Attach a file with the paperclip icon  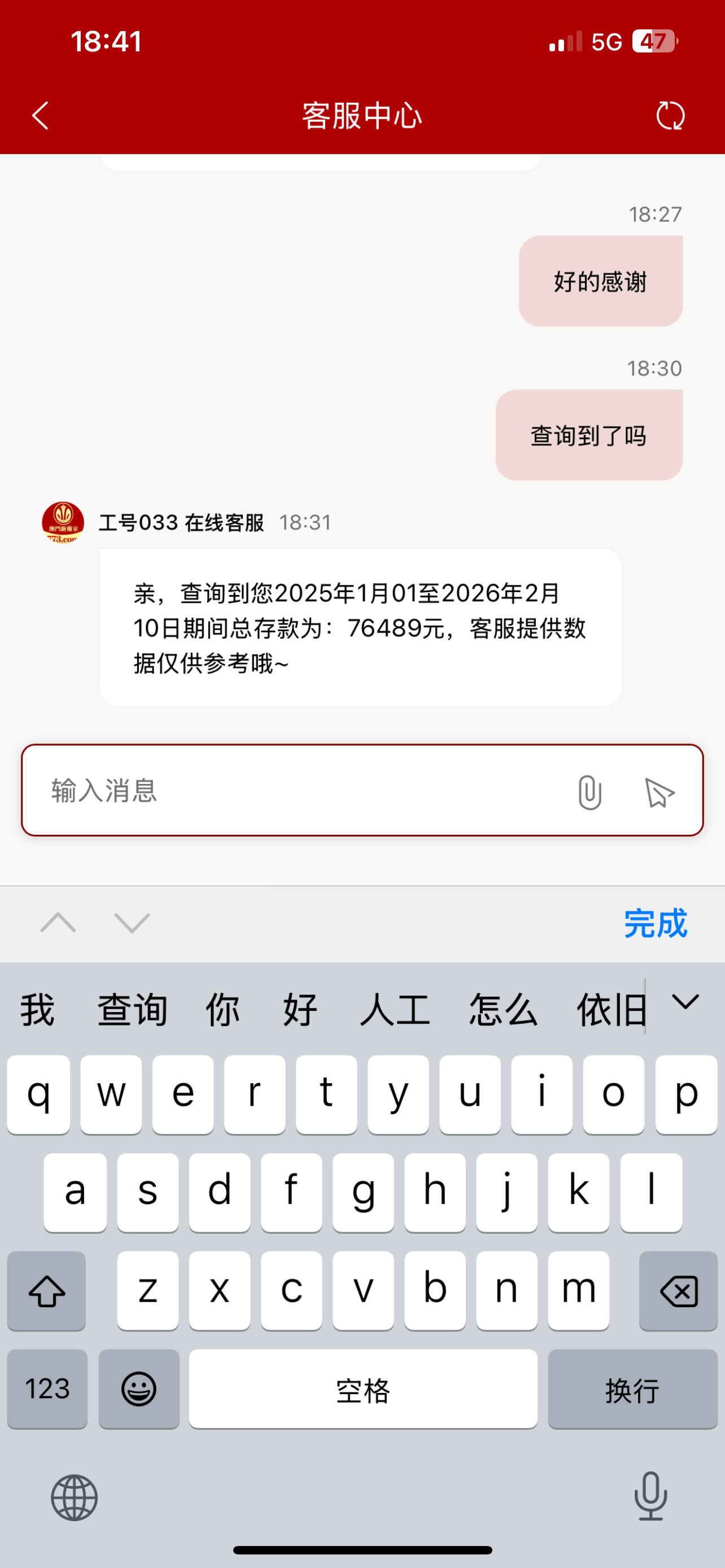coord(589,792)
